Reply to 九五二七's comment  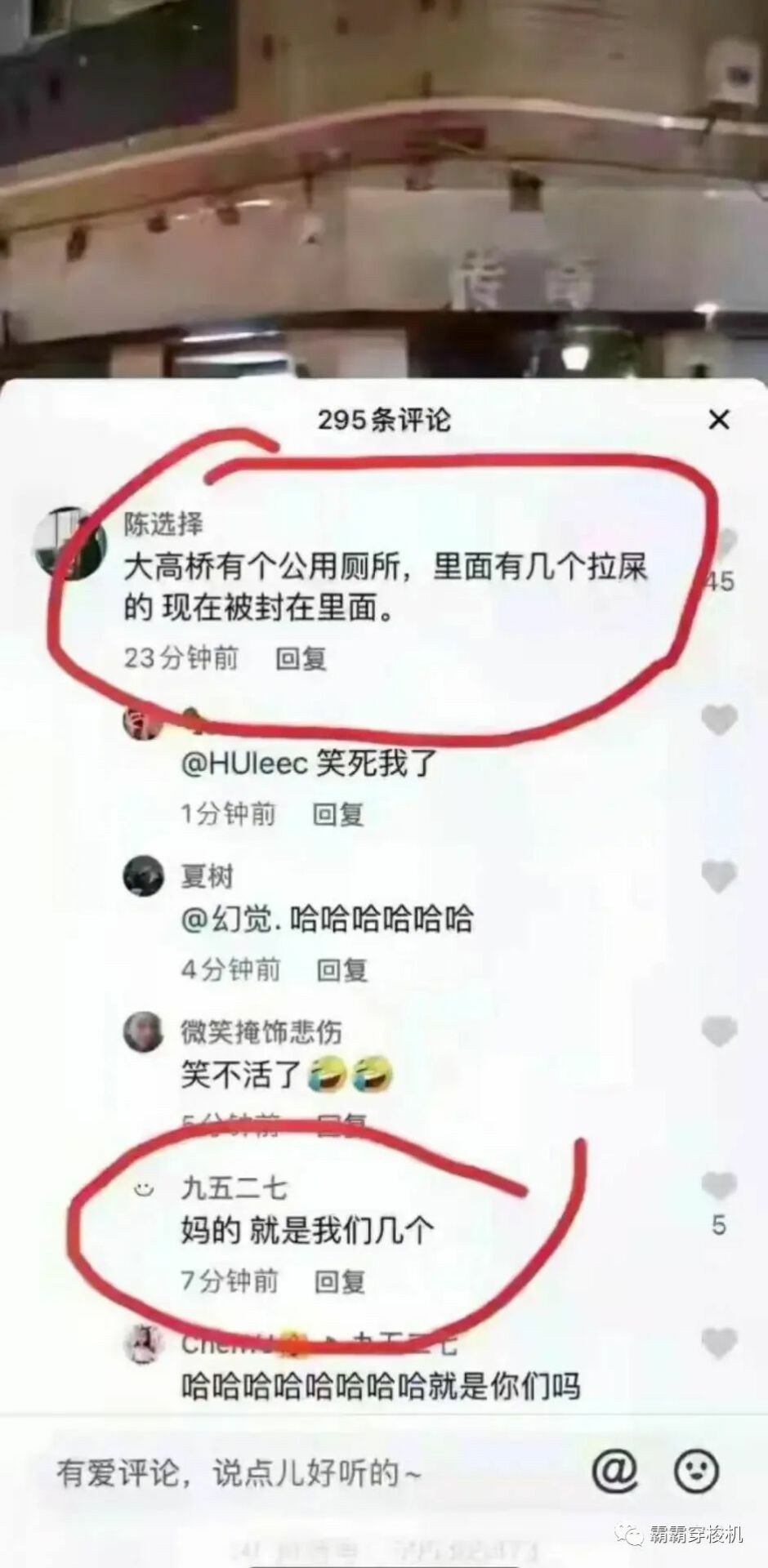pyautogui.click(x=340, y=1281)
